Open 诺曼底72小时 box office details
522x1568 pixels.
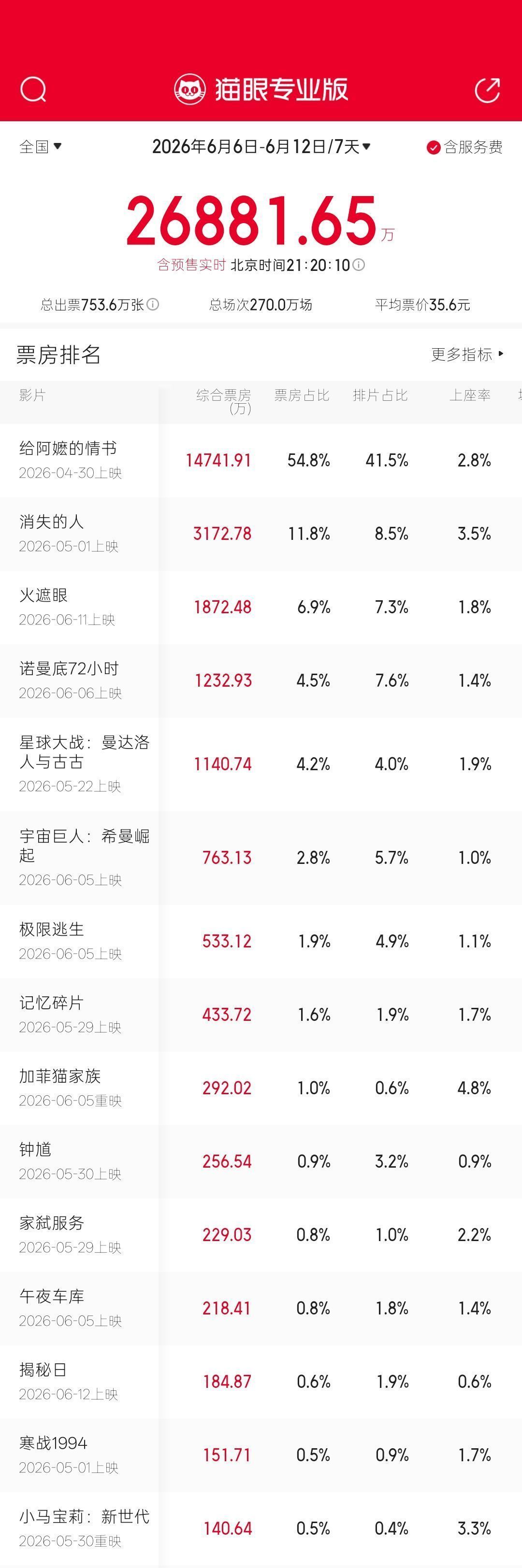[261, 681]
